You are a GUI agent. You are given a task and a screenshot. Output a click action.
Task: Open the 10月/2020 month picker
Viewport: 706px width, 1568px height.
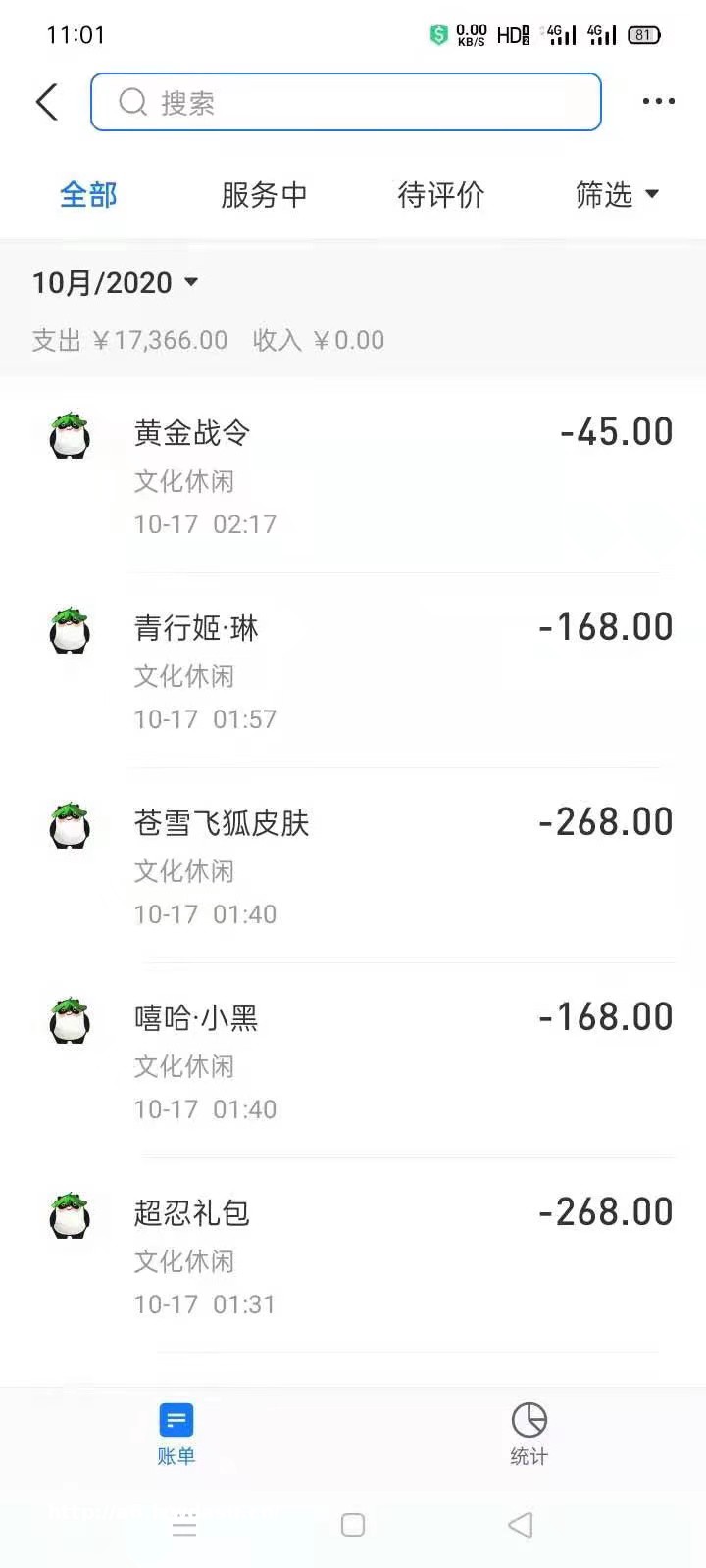pyautogui.click(x=116, y=283)
